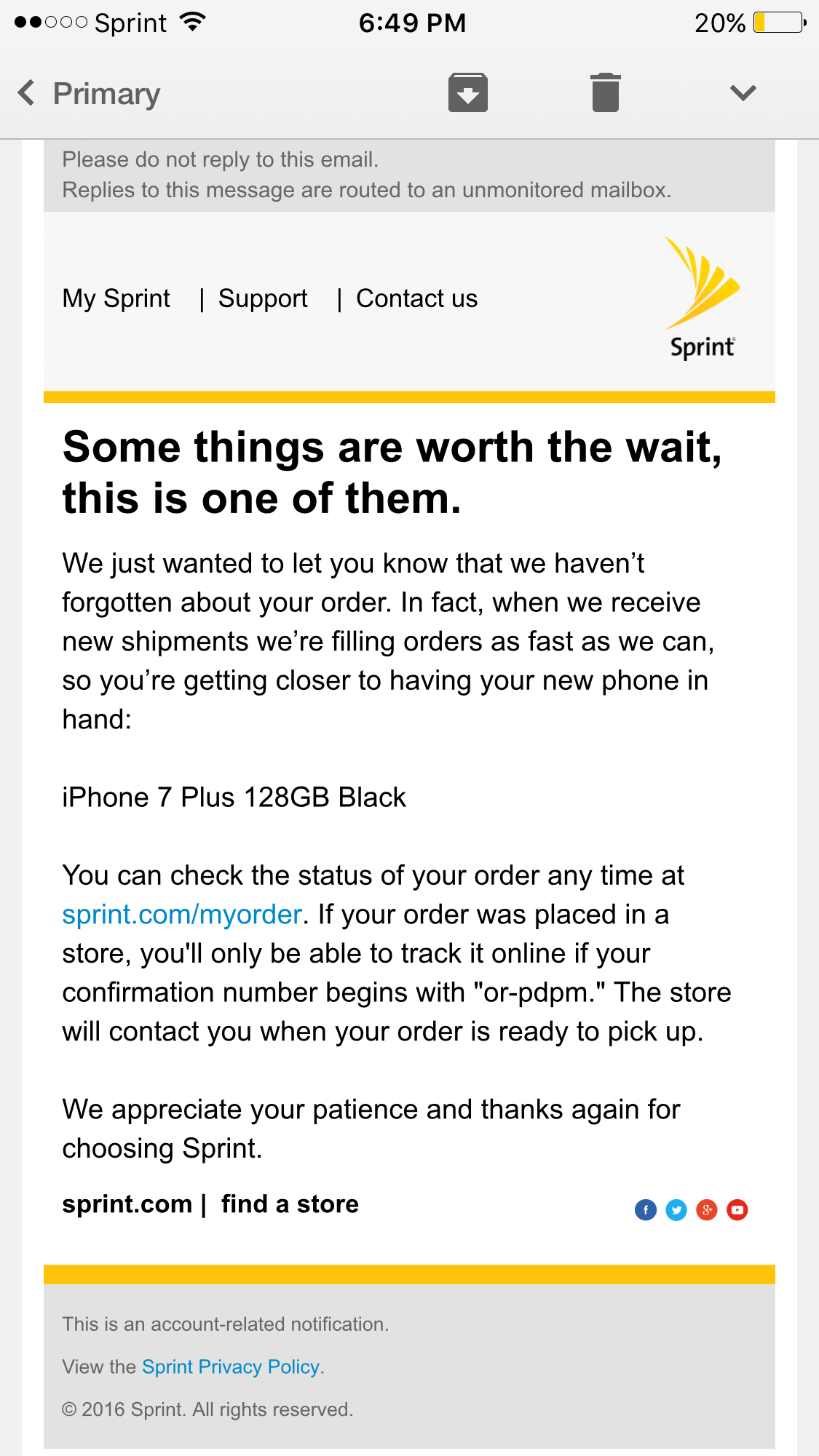The height and width of the screenshot is (1456, 819).
Task: Open Sprint's Facebook page icon
Action: click(646, 1210)
